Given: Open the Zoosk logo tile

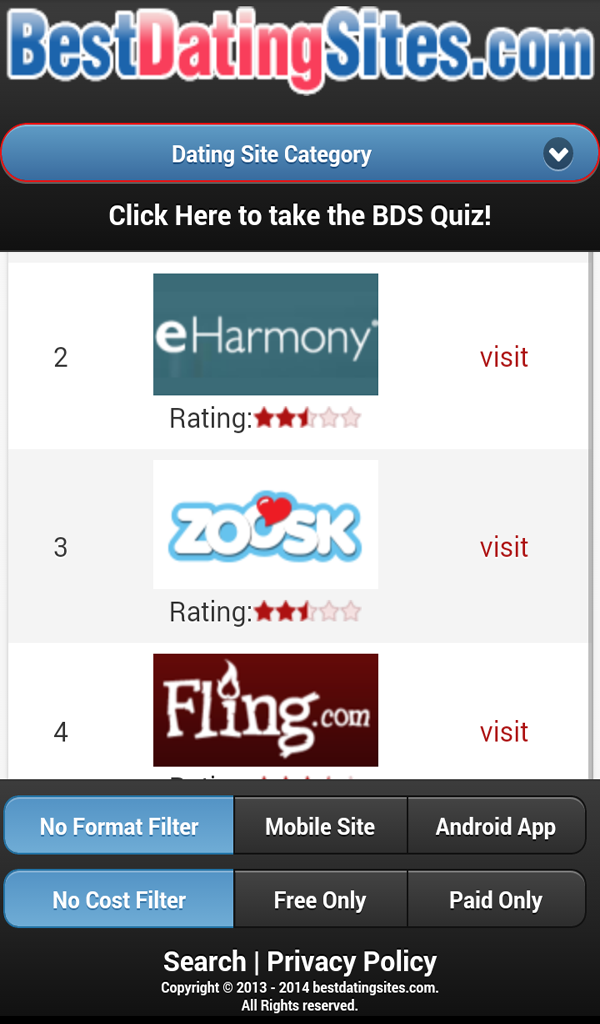Looking at the screenshot, I should point(265,524).
